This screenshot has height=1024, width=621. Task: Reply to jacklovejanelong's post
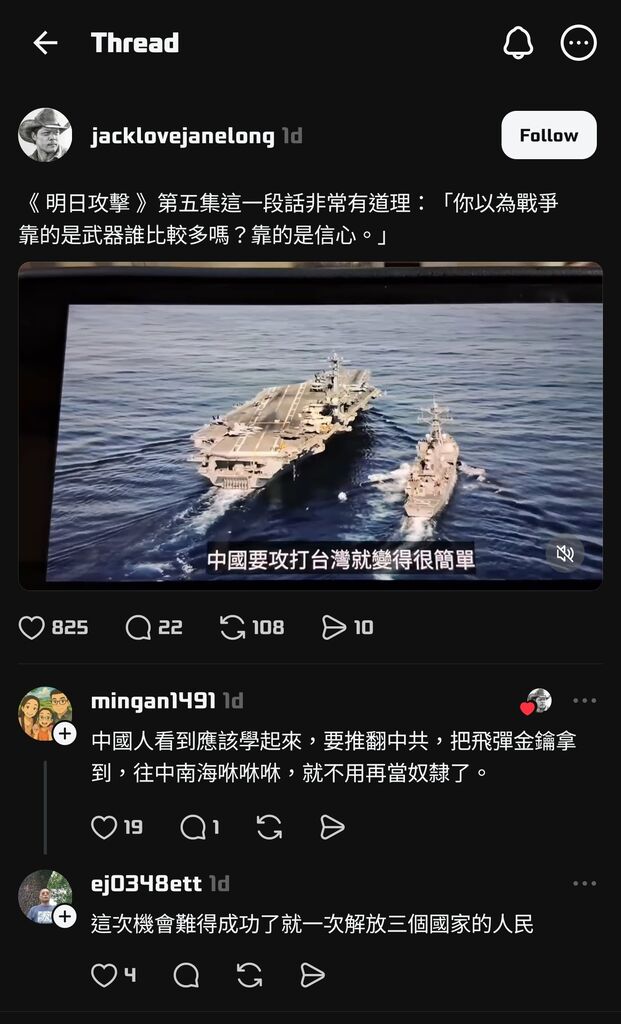coord(138,627)
